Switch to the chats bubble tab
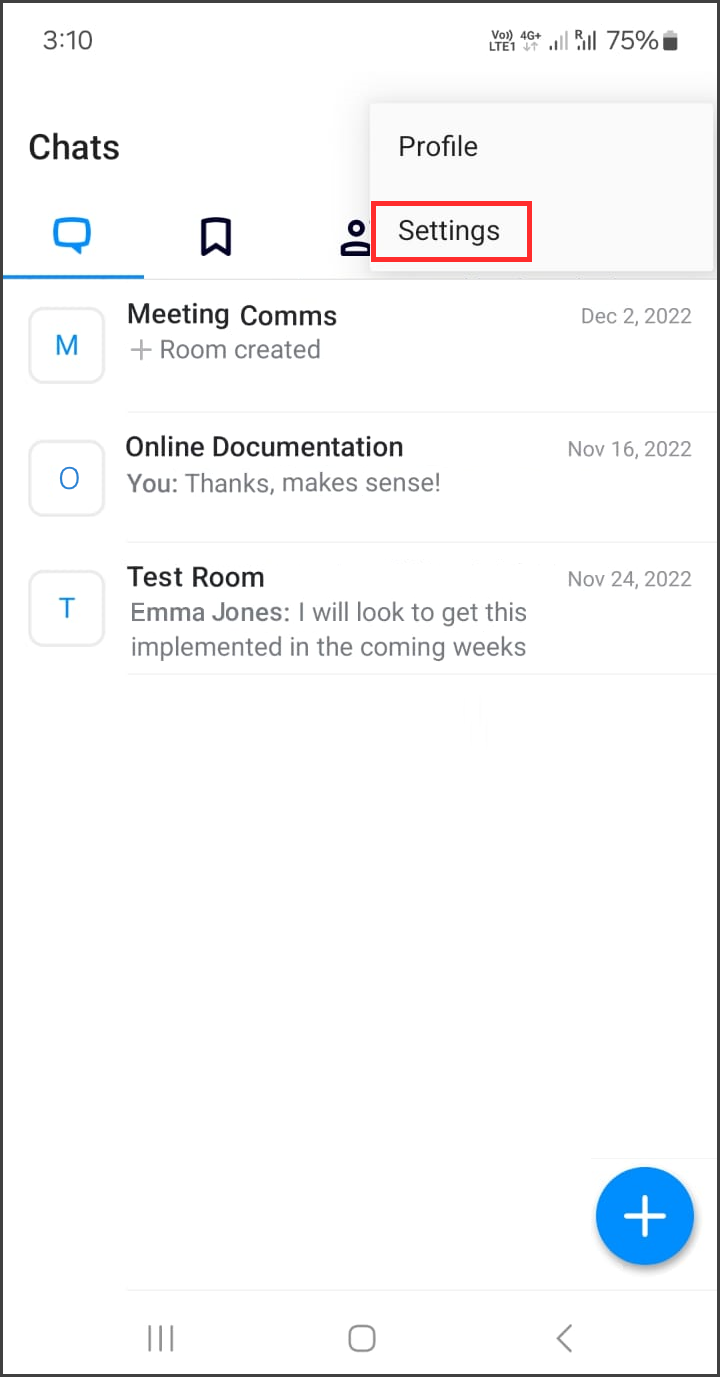This screenshot has height=1377, width=720. (x=72, y=237)
